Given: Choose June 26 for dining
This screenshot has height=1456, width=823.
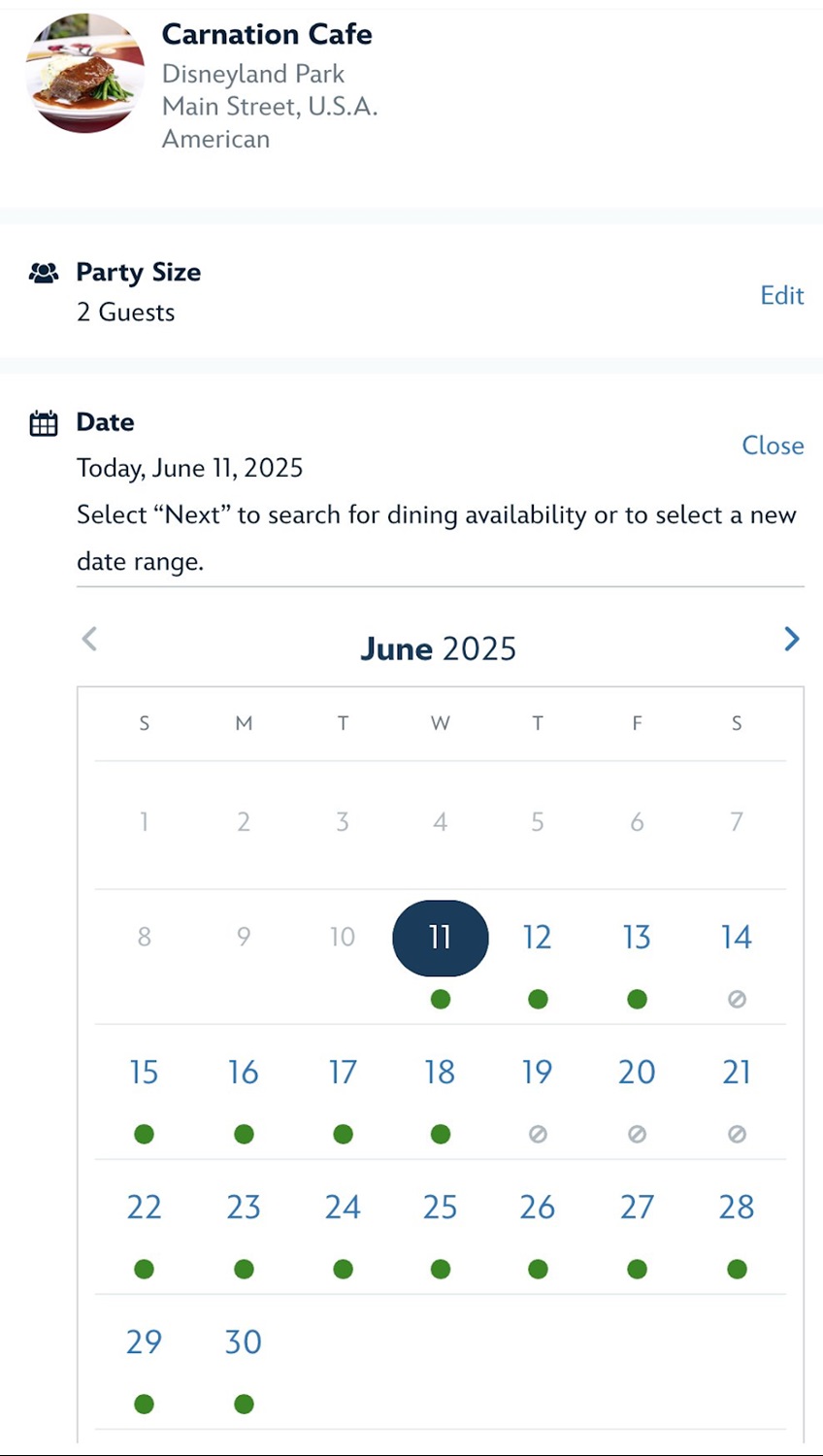Looking at the screenshot, I should (x=537, y=1208).
